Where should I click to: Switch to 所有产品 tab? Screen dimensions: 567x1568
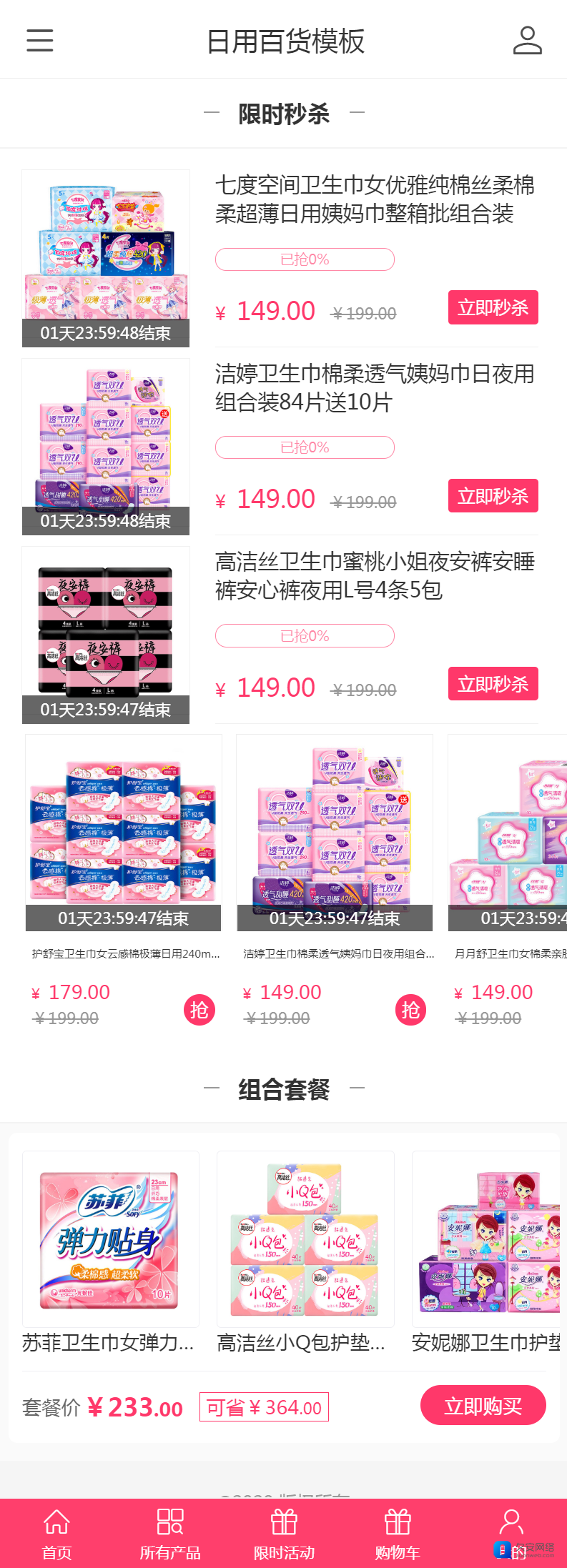(x=170, y=1534)
